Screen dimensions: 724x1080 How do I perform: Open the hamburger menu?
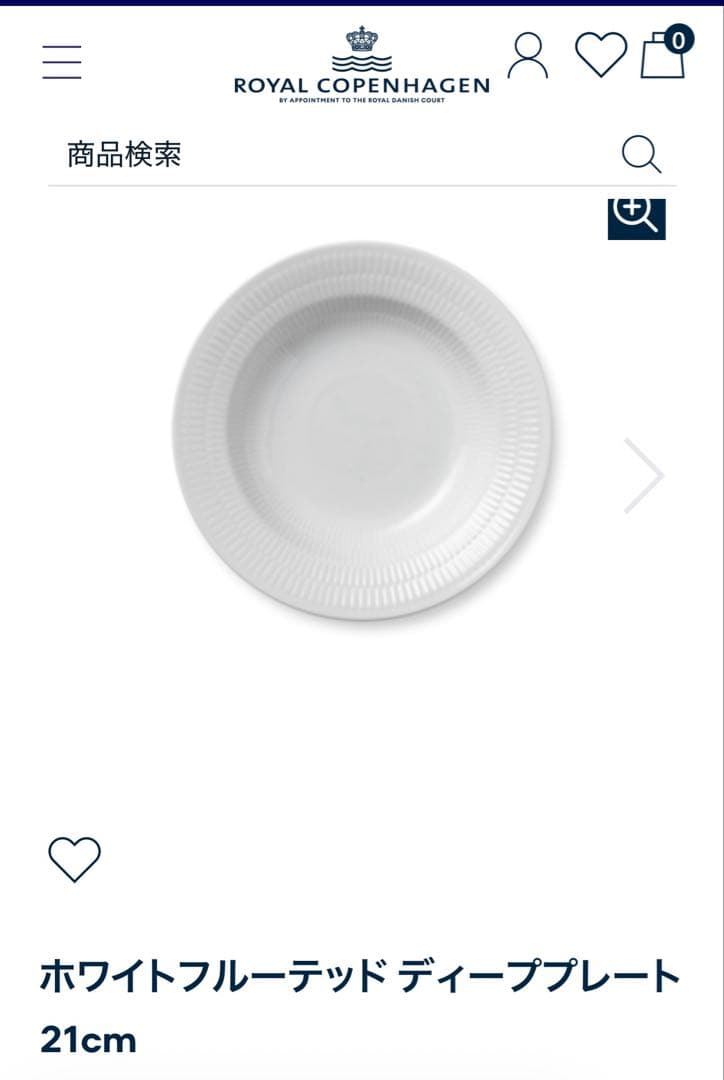62,61
